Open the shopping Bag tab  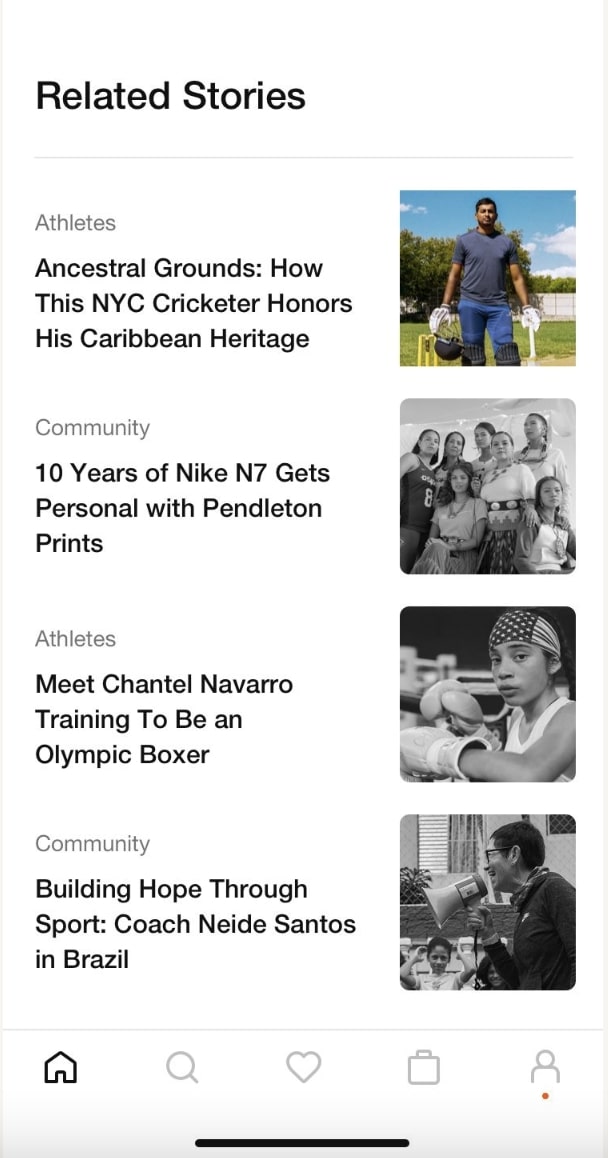pos(424,1067)
